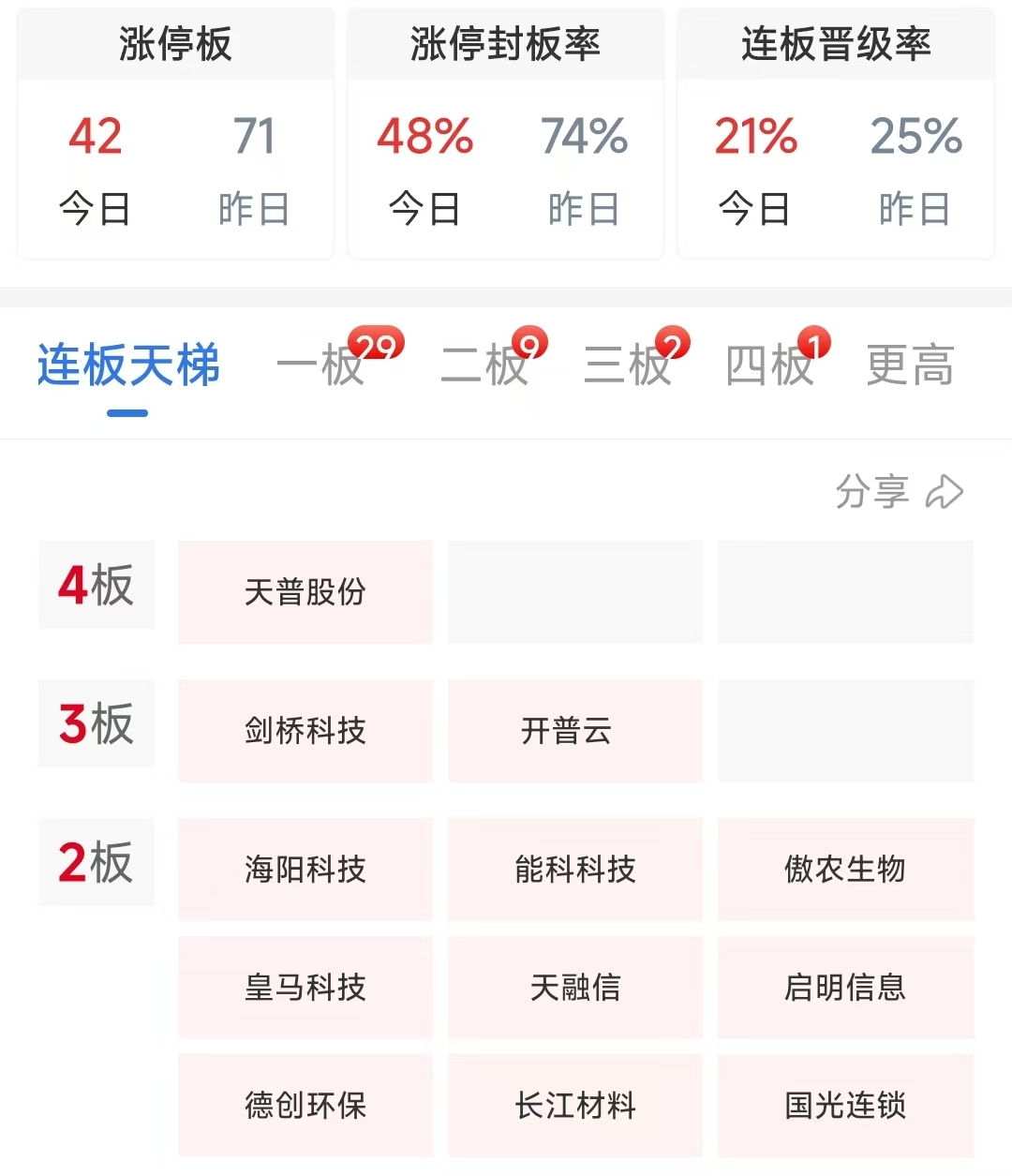Tap the 长江材料 stock tile
This screenshot has width=1012, height=1176.
(574, 1106)
